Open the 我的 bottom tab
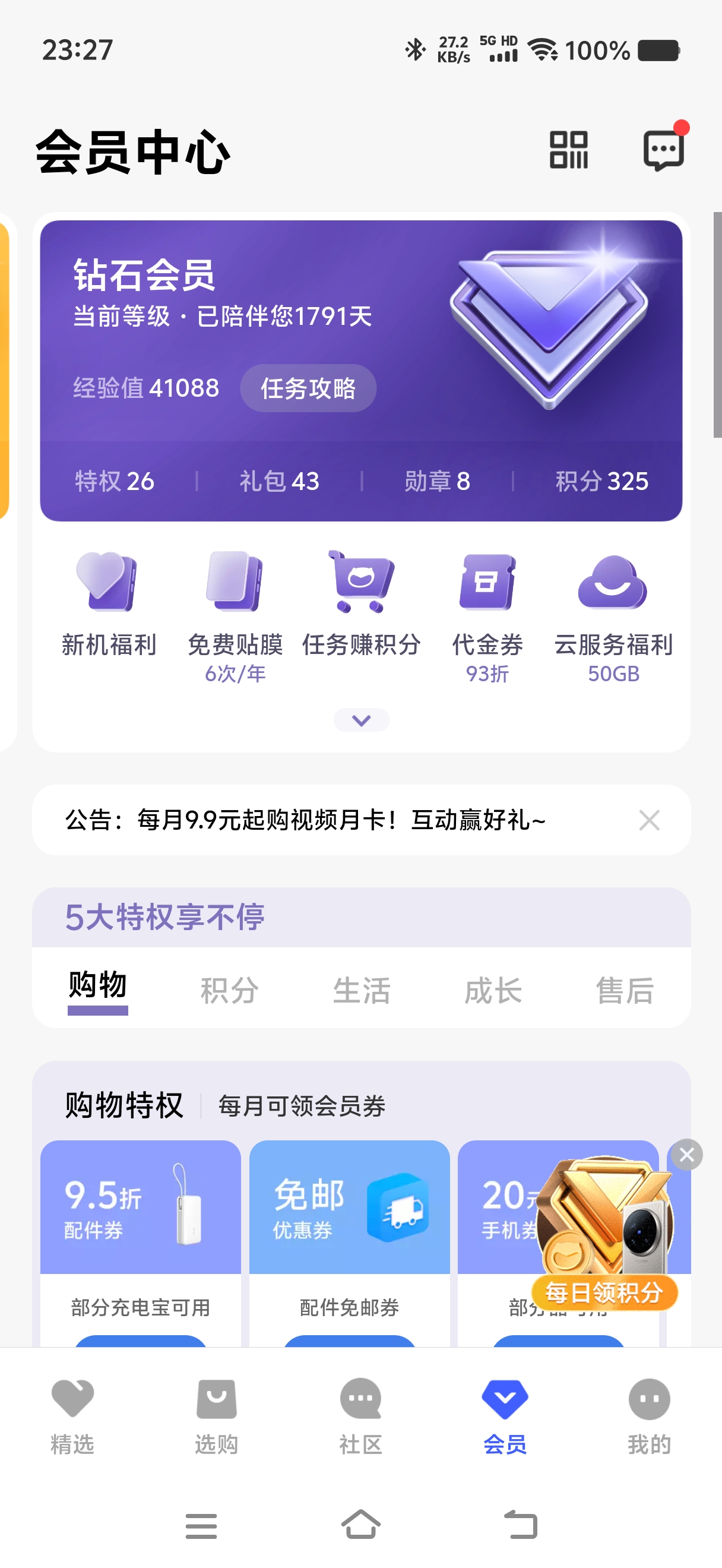The image size is (722, 1568). pyautogui.click(x=649, y=1417)
